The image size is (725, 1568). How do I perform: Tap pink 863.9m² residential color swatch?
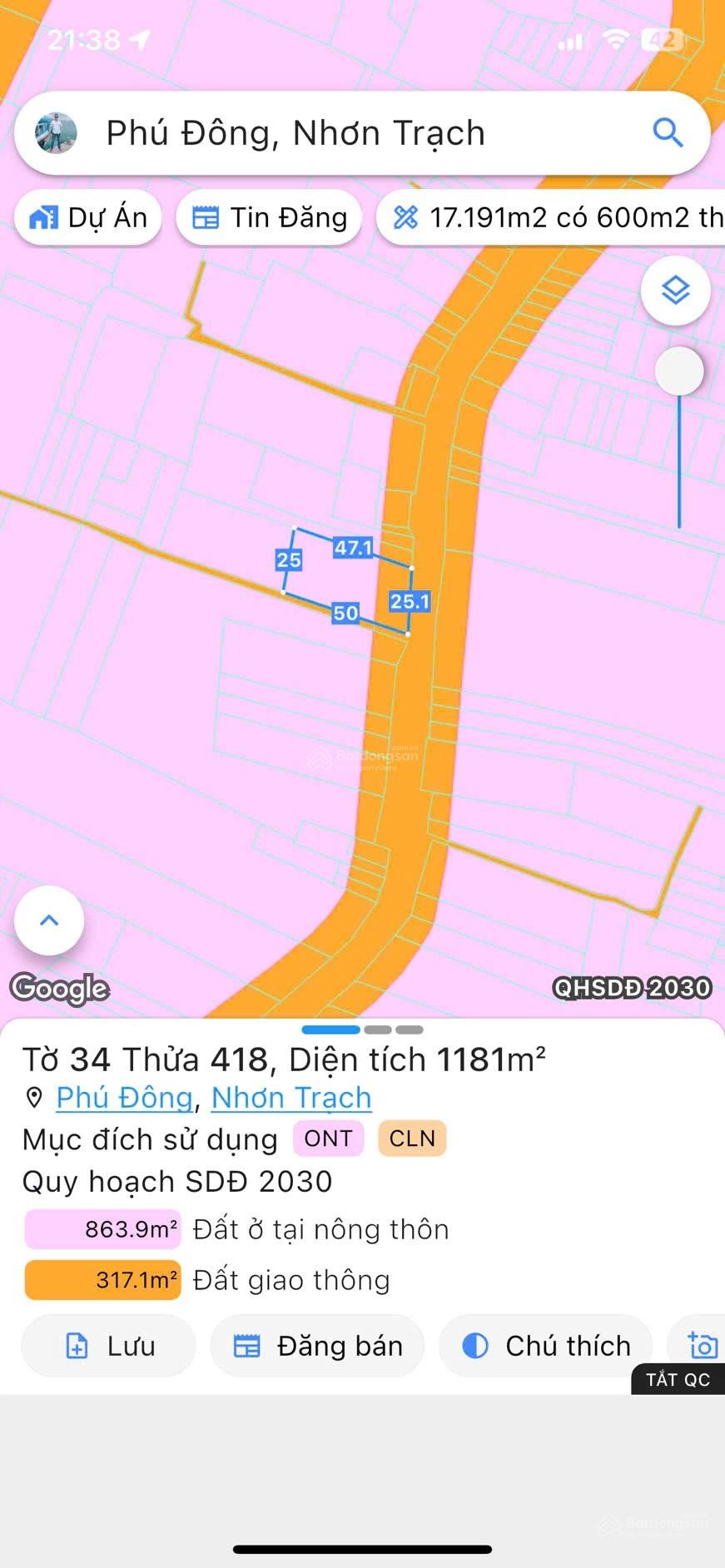click(x=102, y=1229)
